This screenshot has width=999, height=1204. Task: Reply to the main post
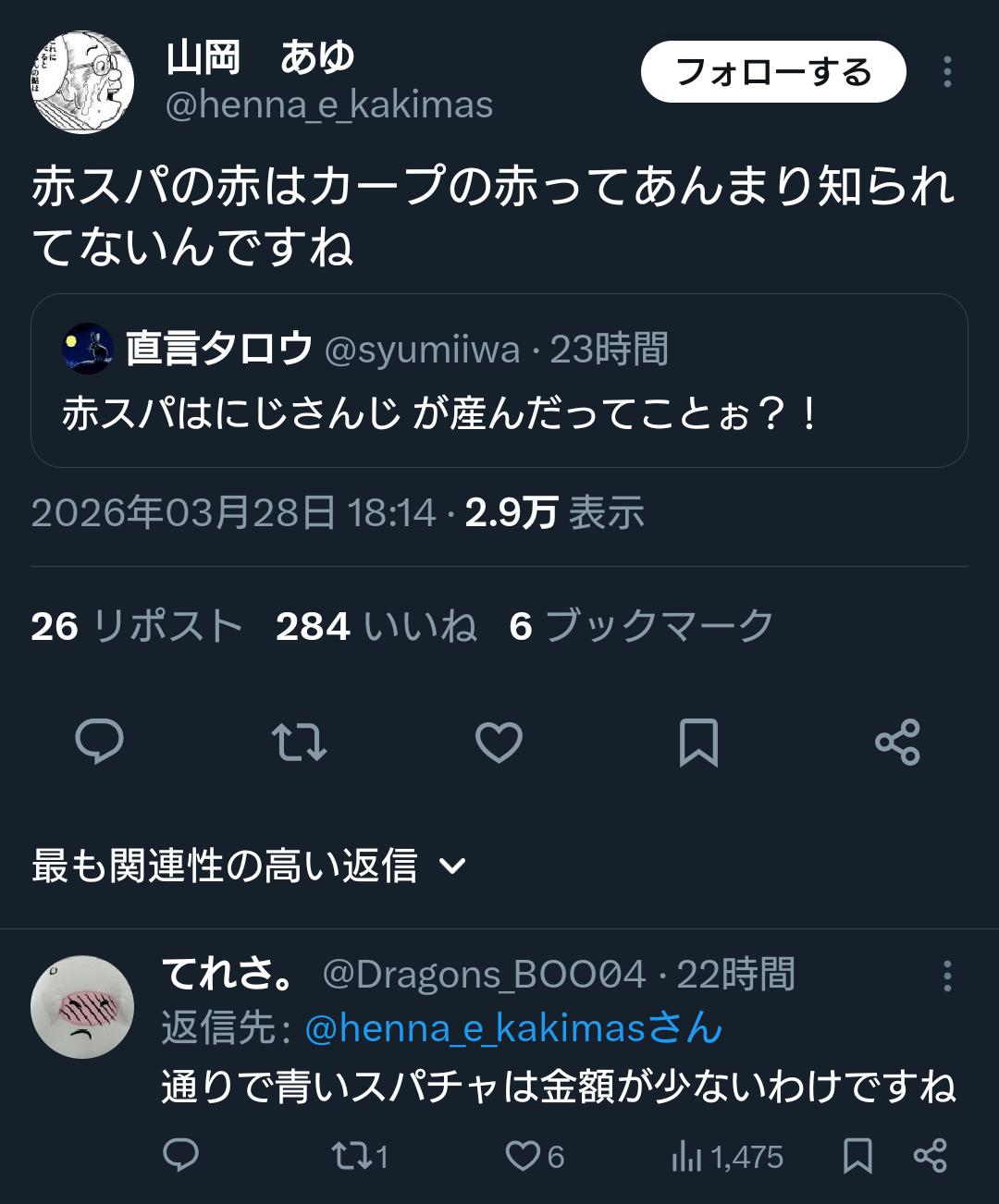(x=99, y=742)
